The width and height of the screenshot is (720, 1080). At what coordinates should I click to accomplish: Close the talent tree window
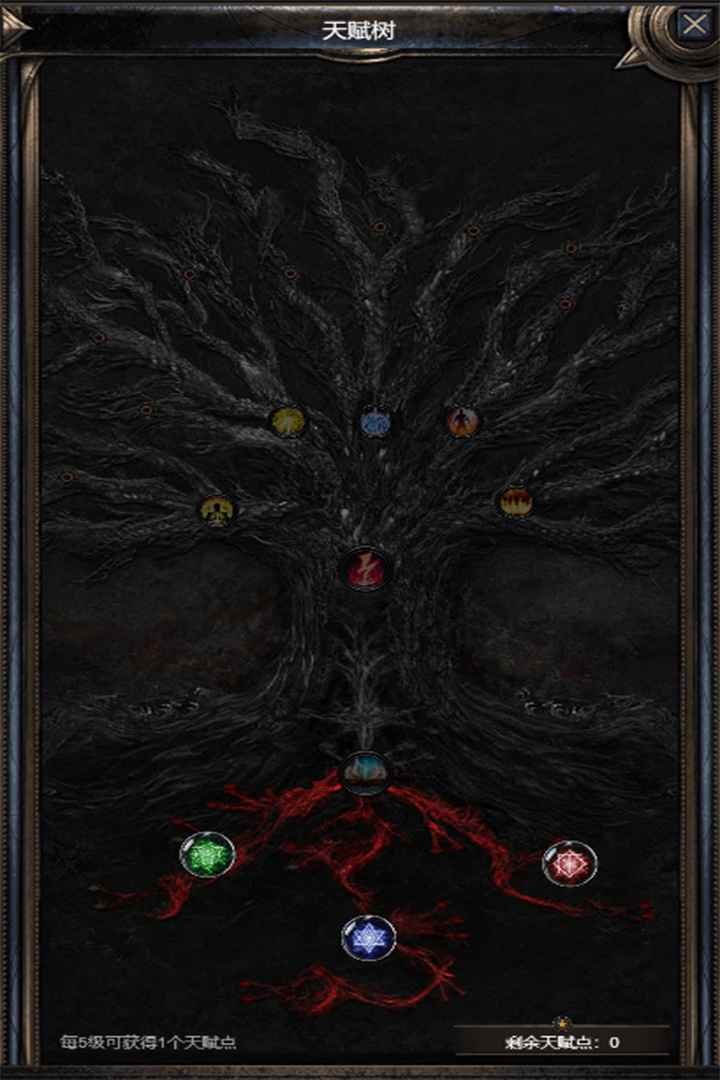point(693,25)
